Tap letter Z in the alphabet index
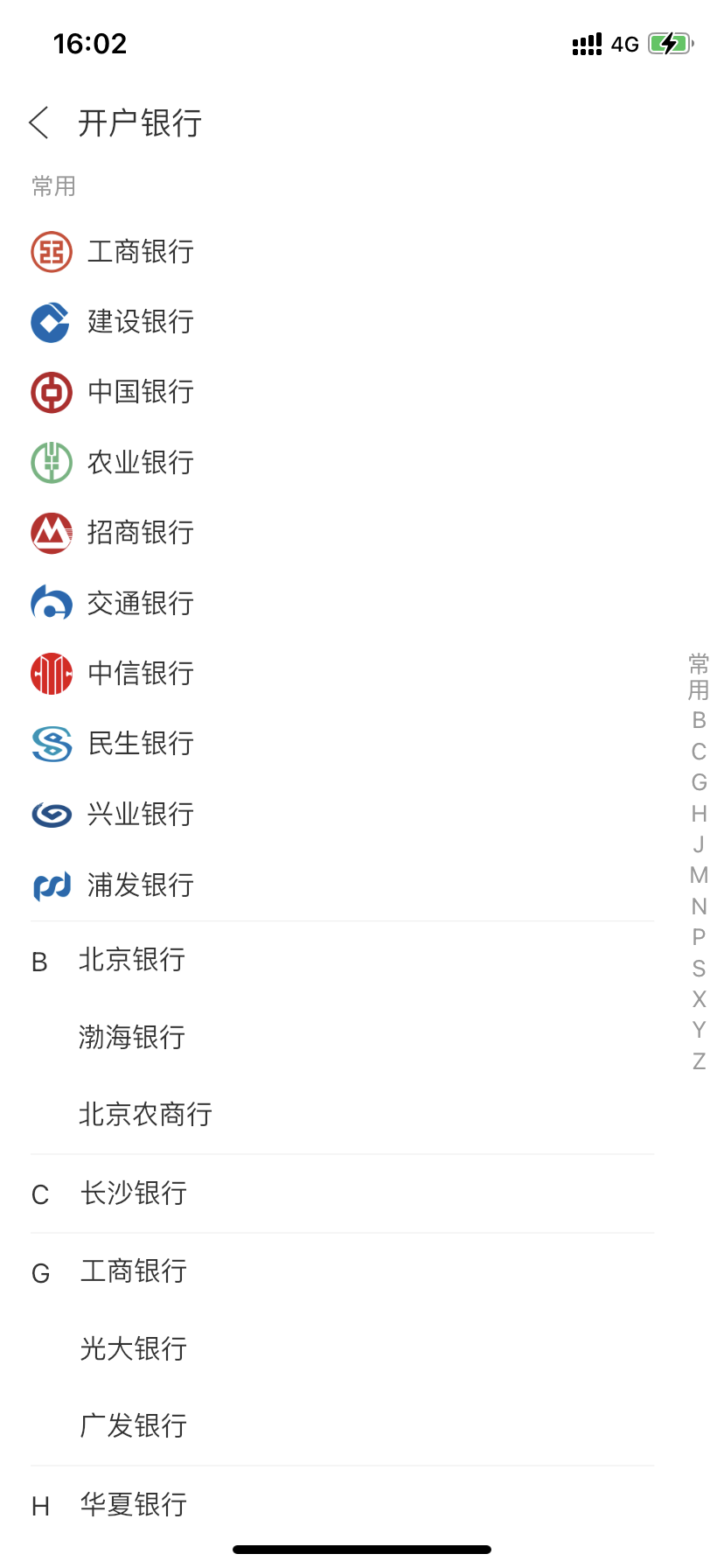 (698, 1060)
